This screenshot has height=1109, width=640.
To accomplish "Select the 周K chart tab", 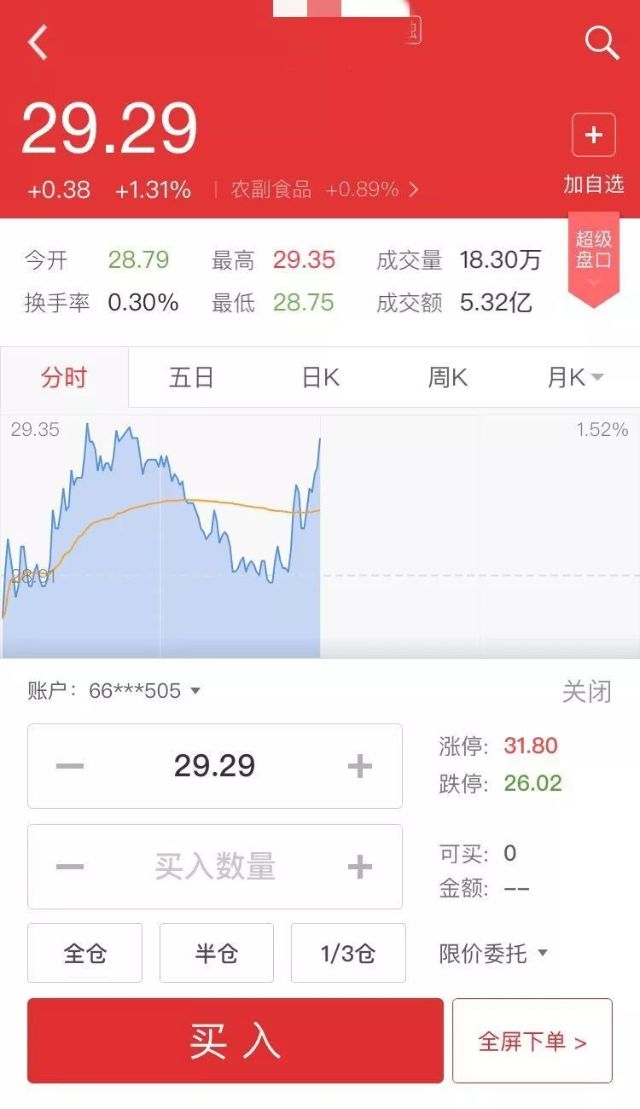I will (x=447, y=377).
